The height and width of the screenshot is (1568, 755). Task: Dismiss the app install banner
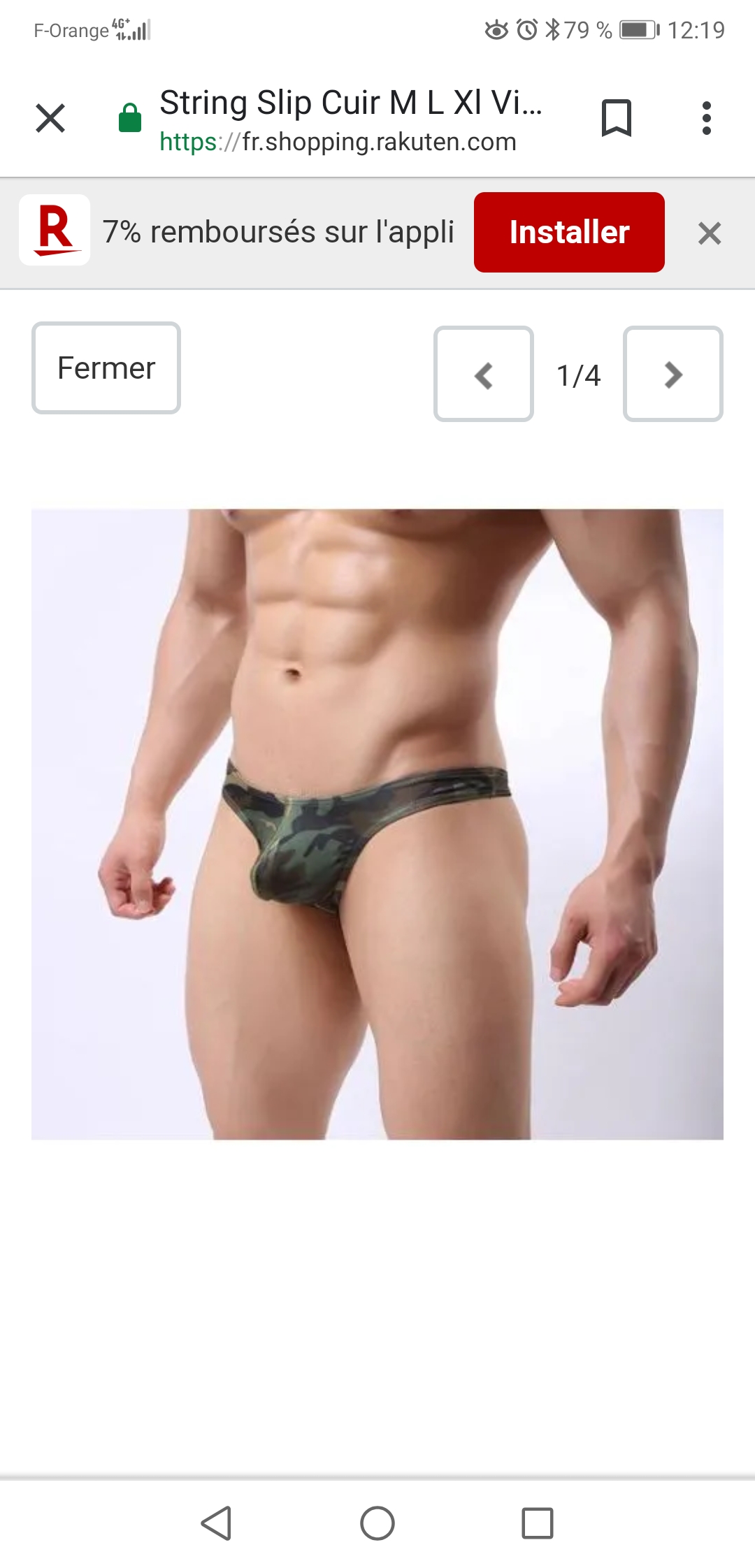pos(710,233)
